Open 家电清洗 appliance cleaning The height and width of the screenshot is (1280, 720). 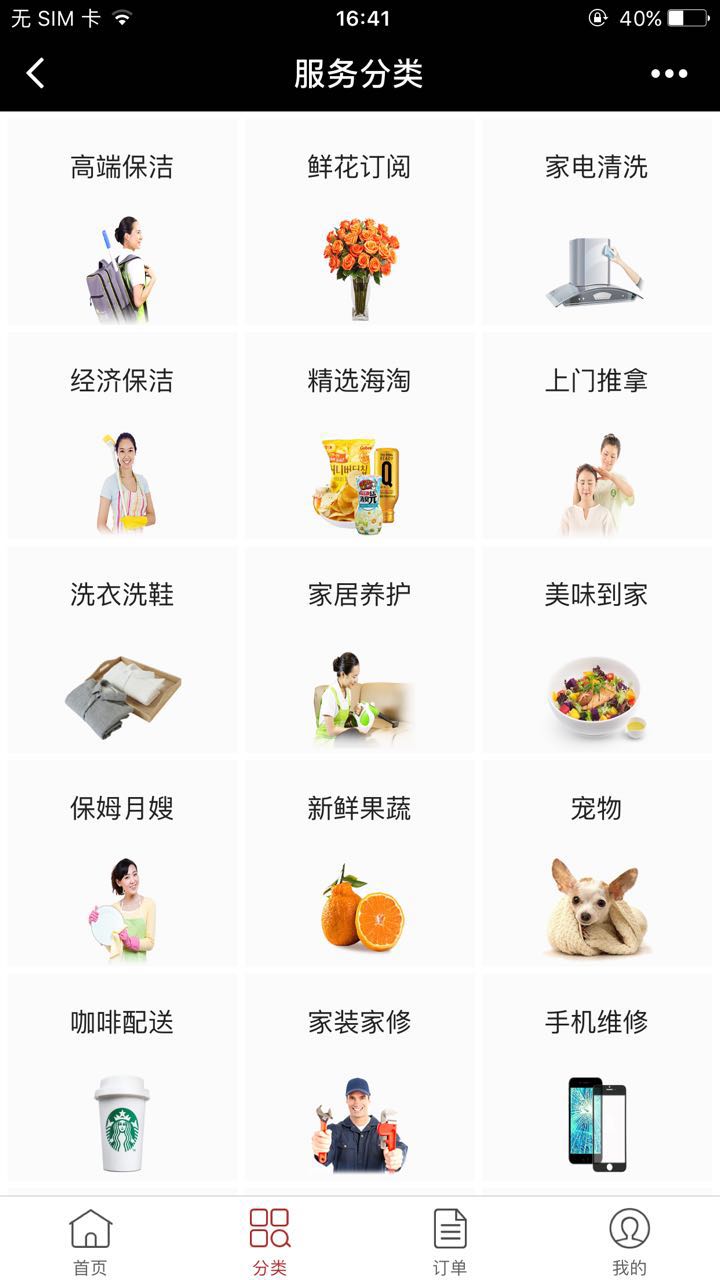pyautogui.click(x=597, y=222)
